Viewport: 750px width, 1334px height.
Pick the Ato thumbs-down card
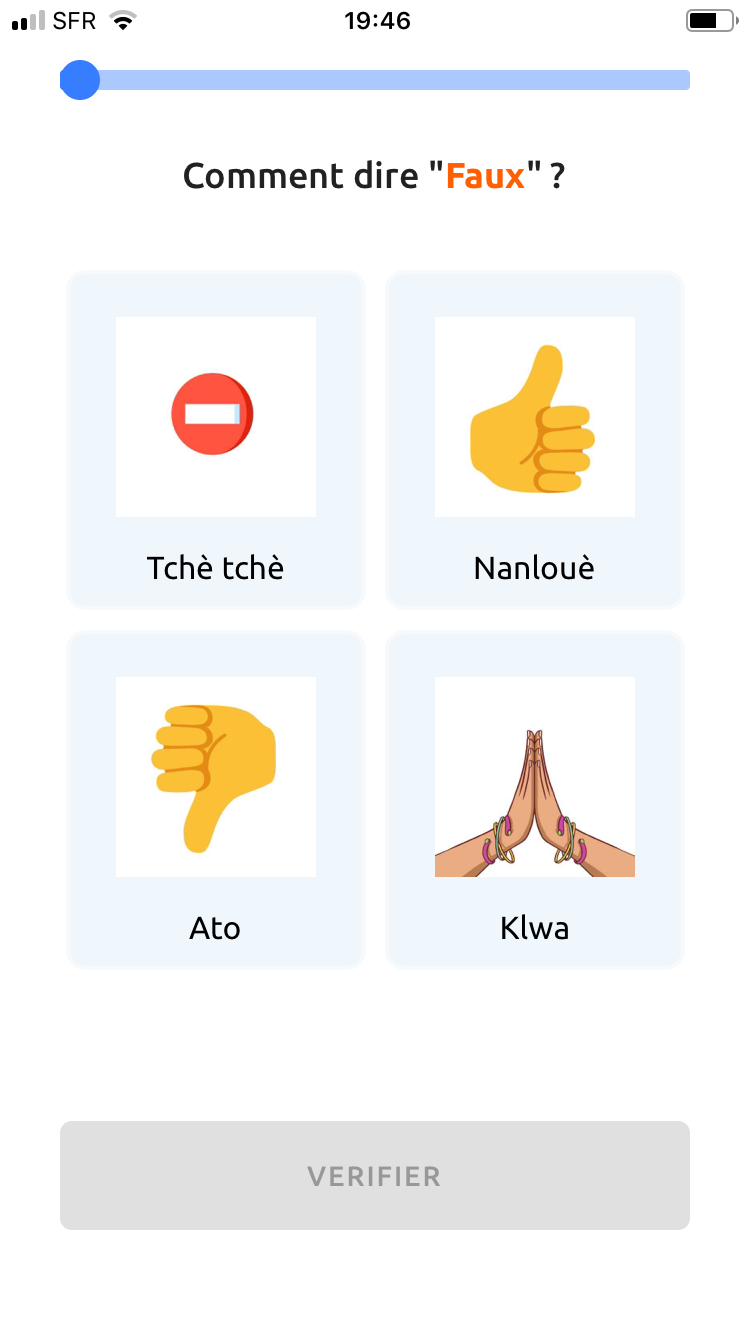coord(215,800)
